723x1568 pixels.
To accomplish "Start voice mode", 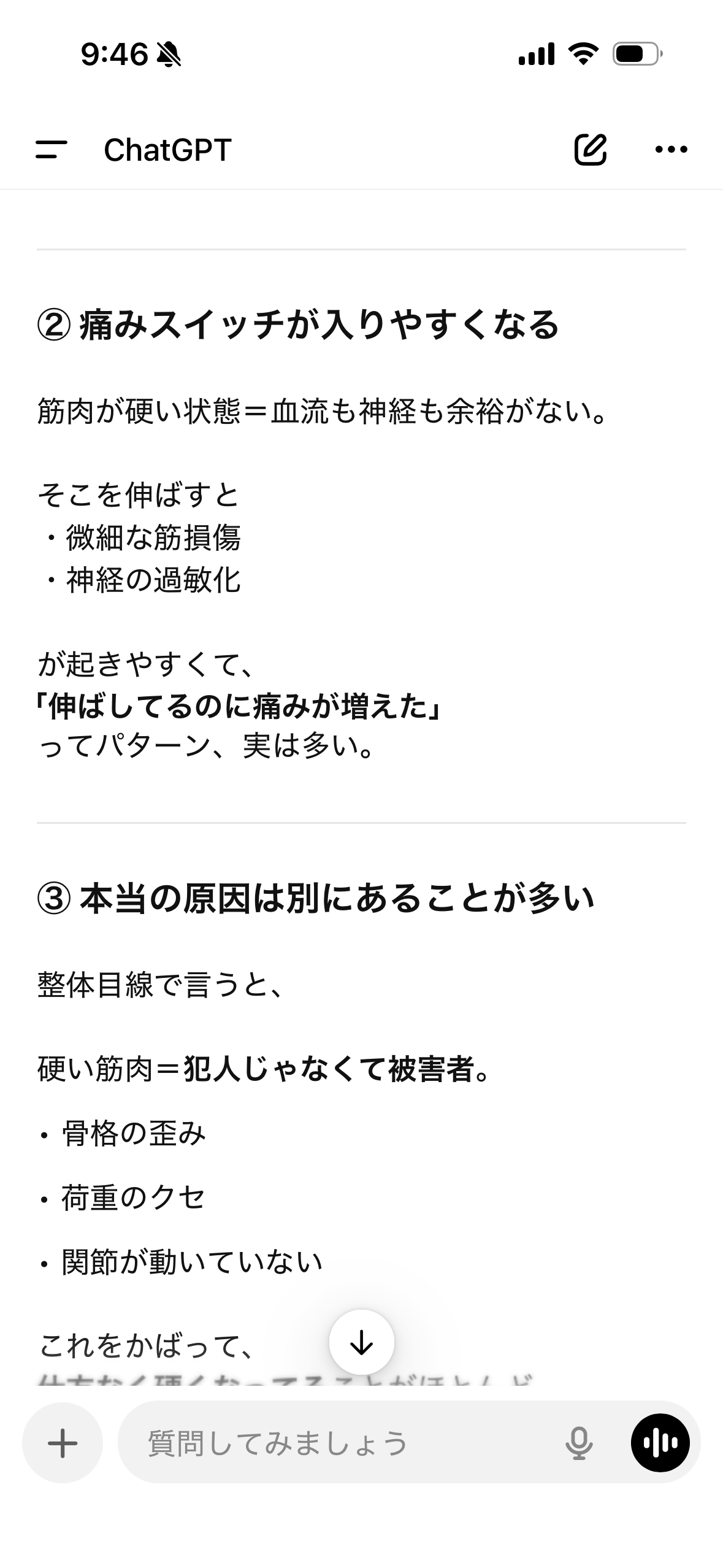I will click(x=660, y=1443).
